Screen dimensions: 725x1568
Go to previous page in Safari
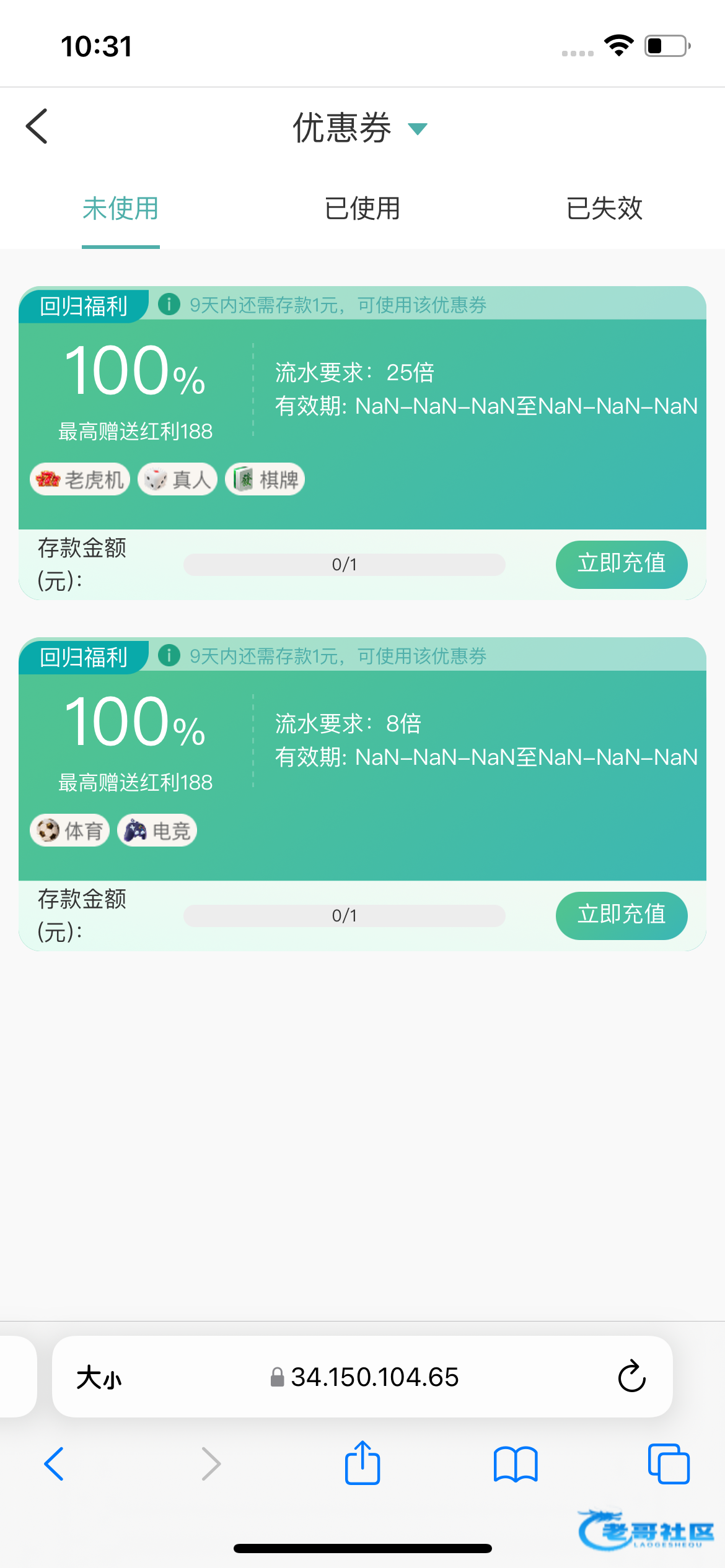pos(55,1464)
